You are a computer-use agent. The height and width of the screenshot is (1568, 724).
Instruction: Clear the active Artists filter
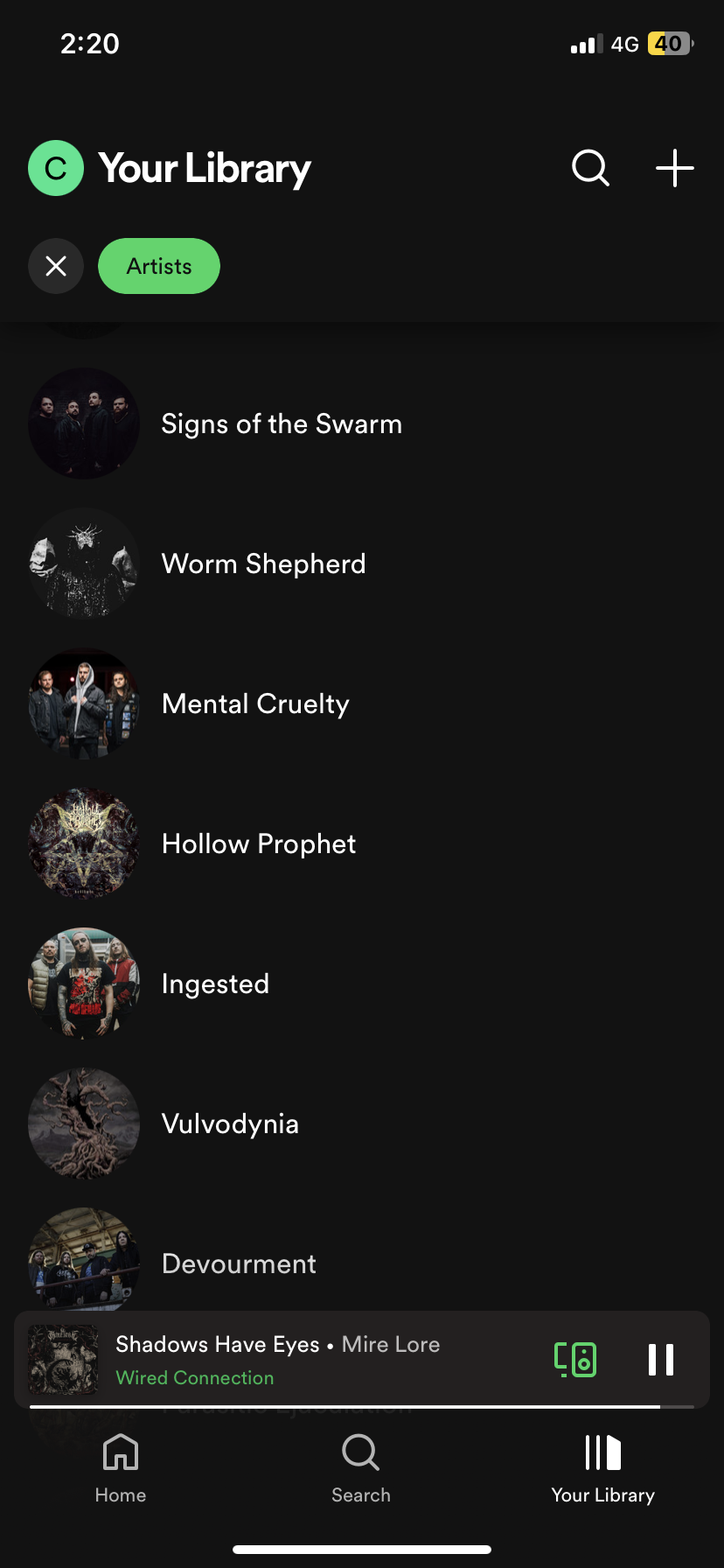coord(56,266)
